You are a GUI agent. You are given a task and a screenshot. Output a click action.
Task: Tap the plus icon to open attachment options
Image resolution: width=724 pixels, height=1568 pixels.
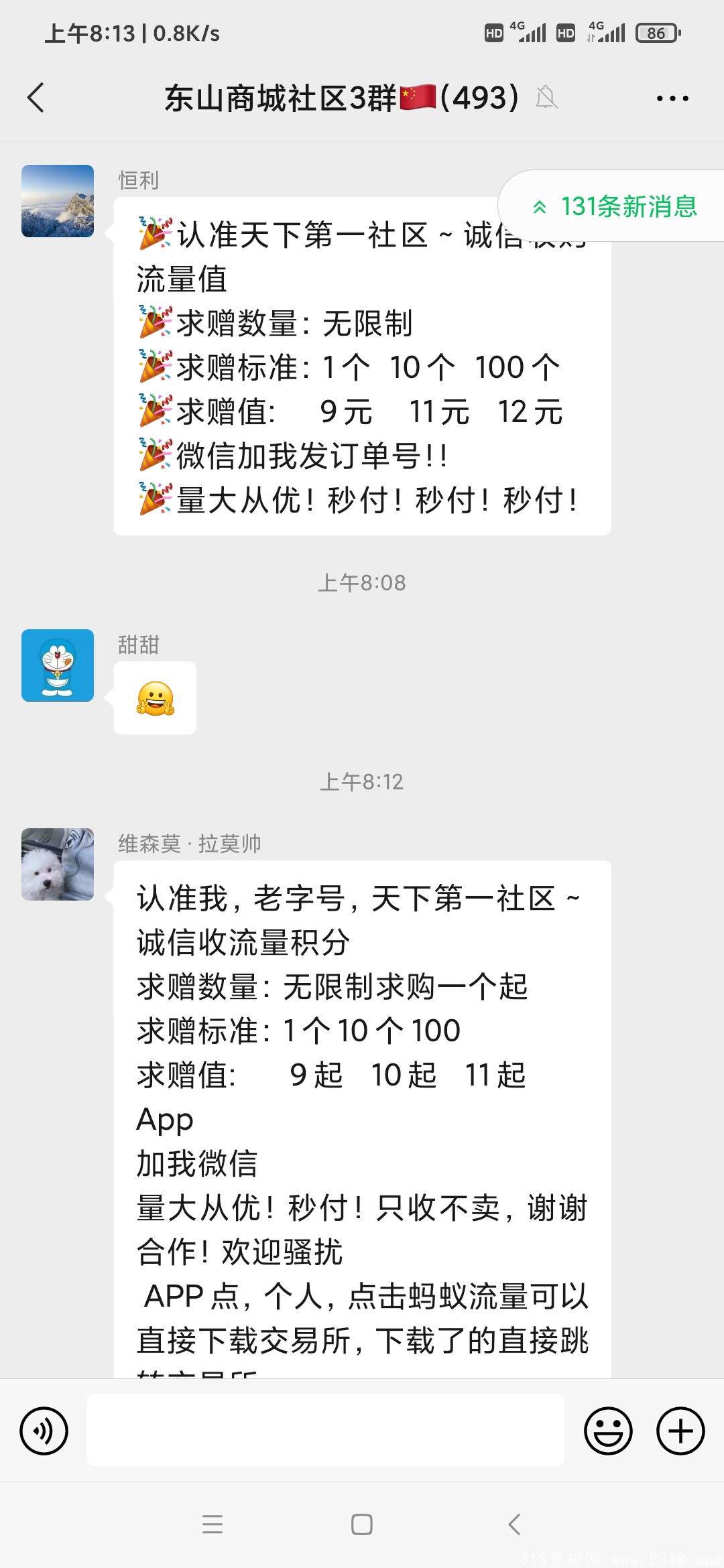pyautogui.click(x=680, y=1431)
